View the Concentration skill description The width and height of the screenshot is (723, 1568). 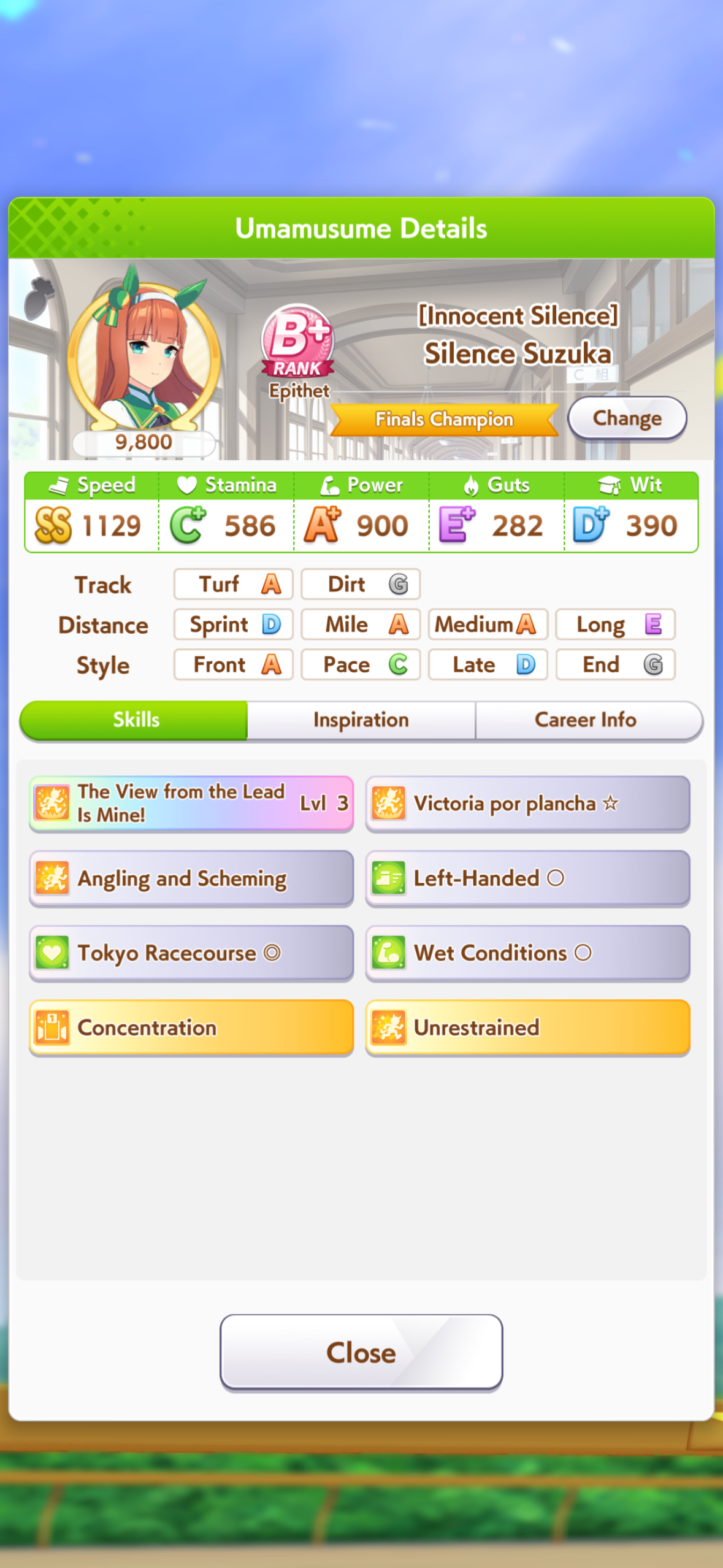coord(191,1028)
